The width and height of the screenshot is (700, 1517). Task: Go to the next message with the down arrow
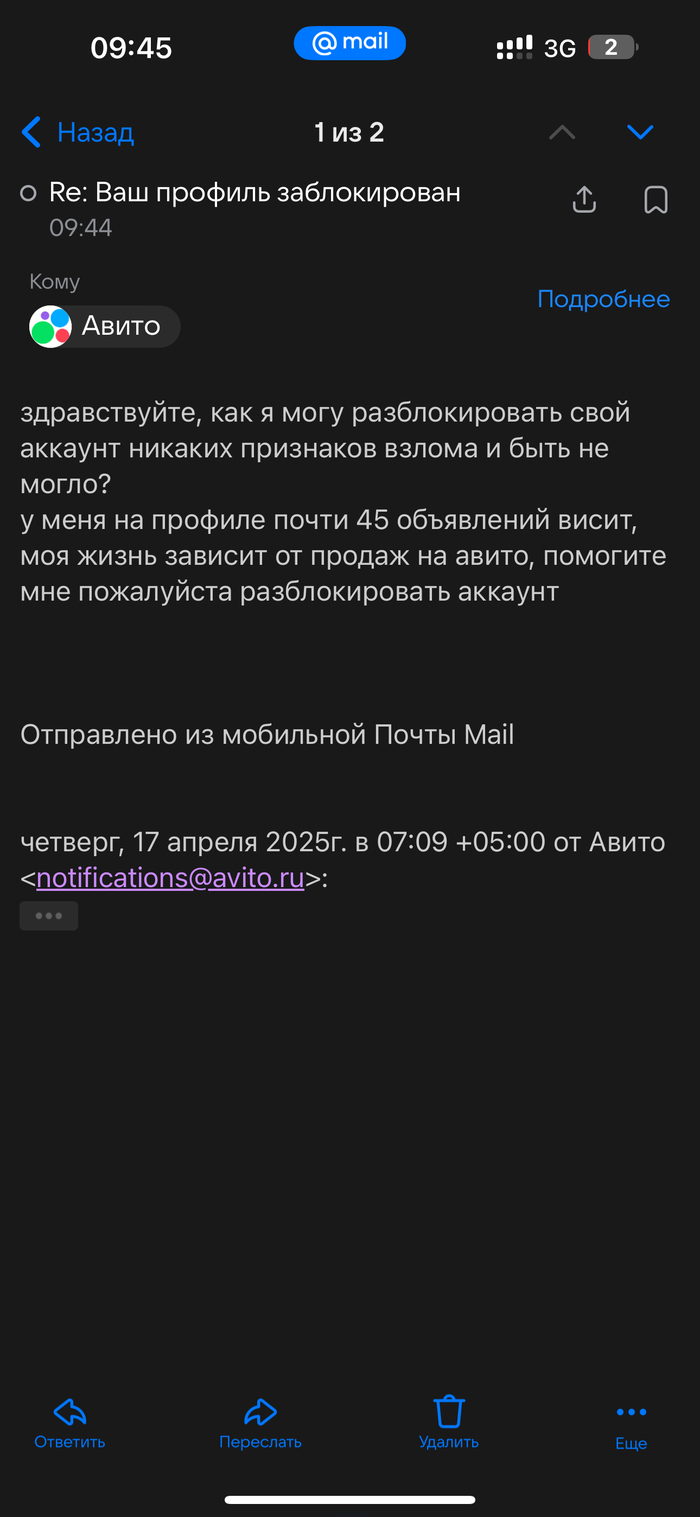tap(639, 132)
